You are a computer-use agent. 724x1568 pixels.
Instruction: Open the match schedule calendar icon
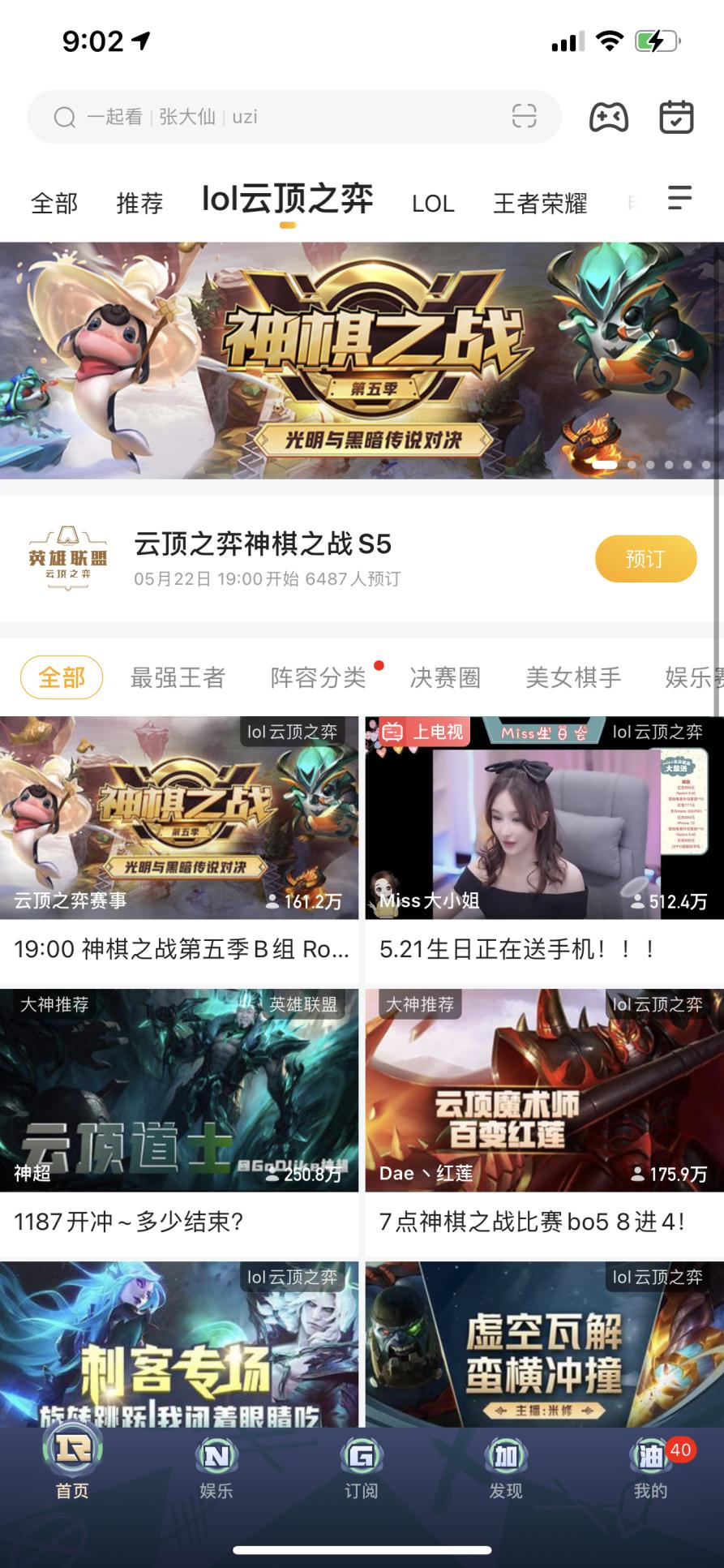tap(678, 116)
